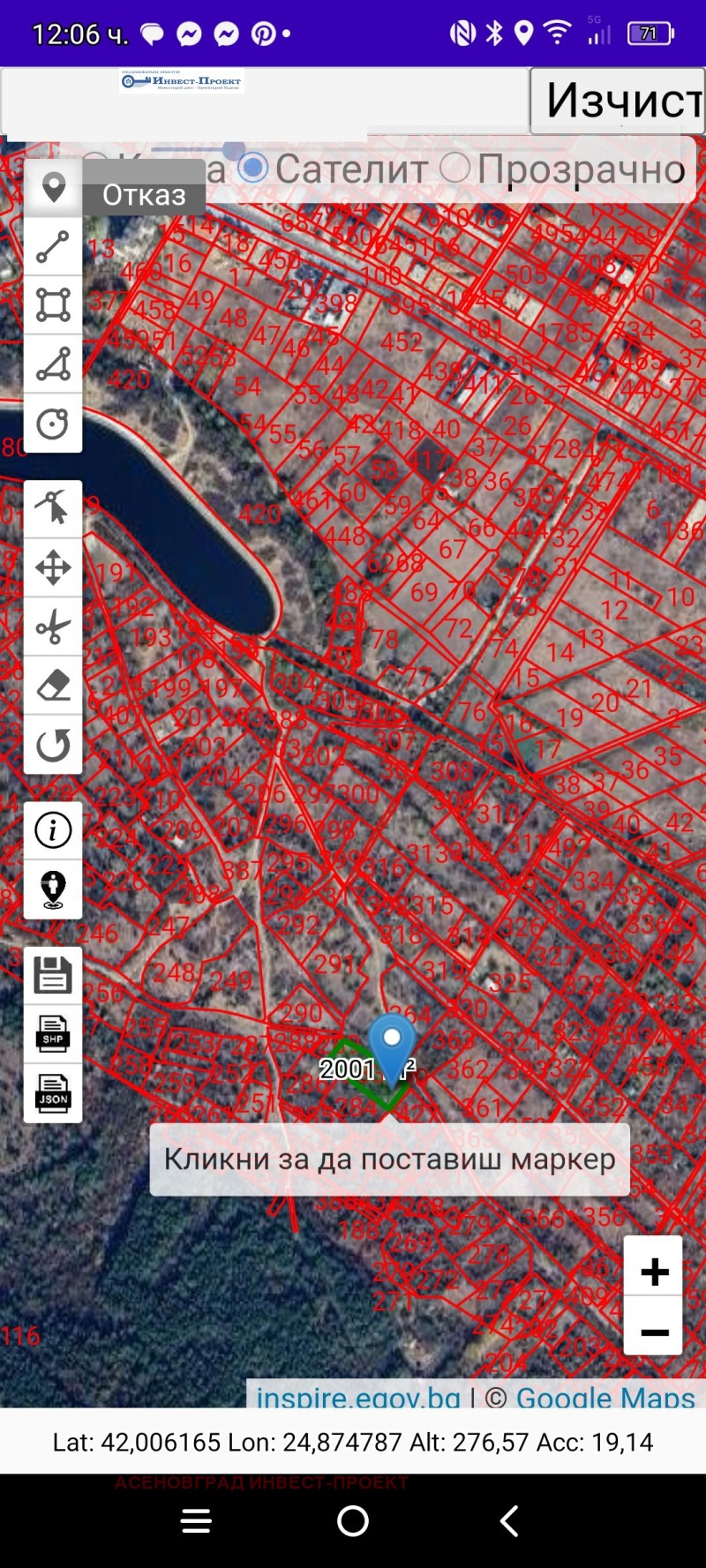Activate the move shapes tool
The height and width of the screenshot is (1568, 706).
53,567
